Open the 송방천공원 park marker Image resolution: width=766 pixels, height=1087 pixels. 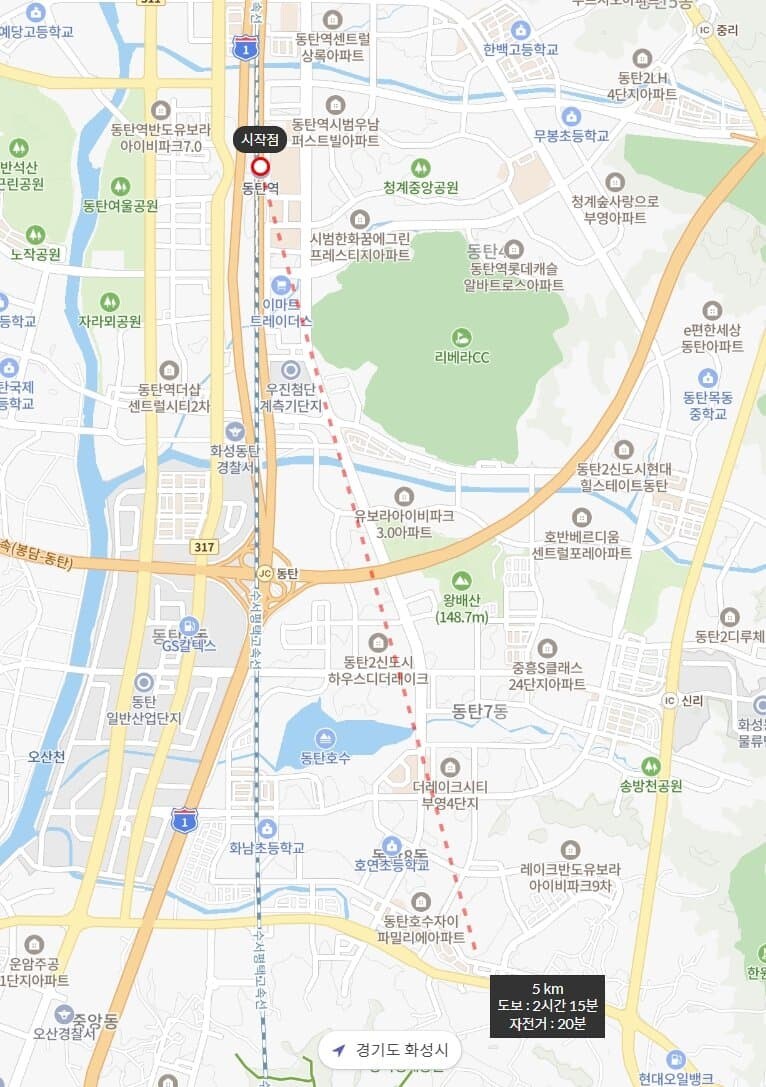click(x=651, y=766)
